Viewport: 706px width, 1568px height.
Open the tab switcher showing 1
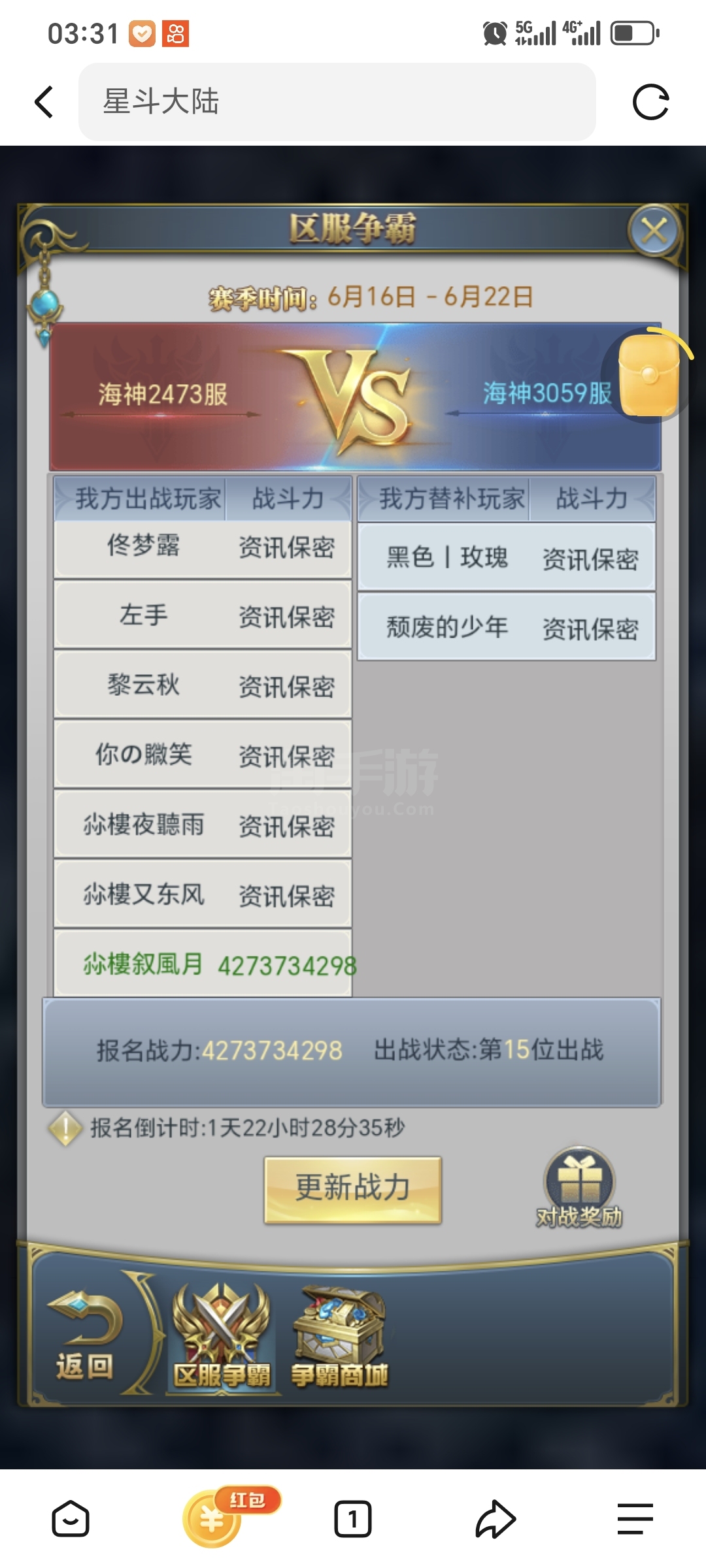coord(352,1518)
